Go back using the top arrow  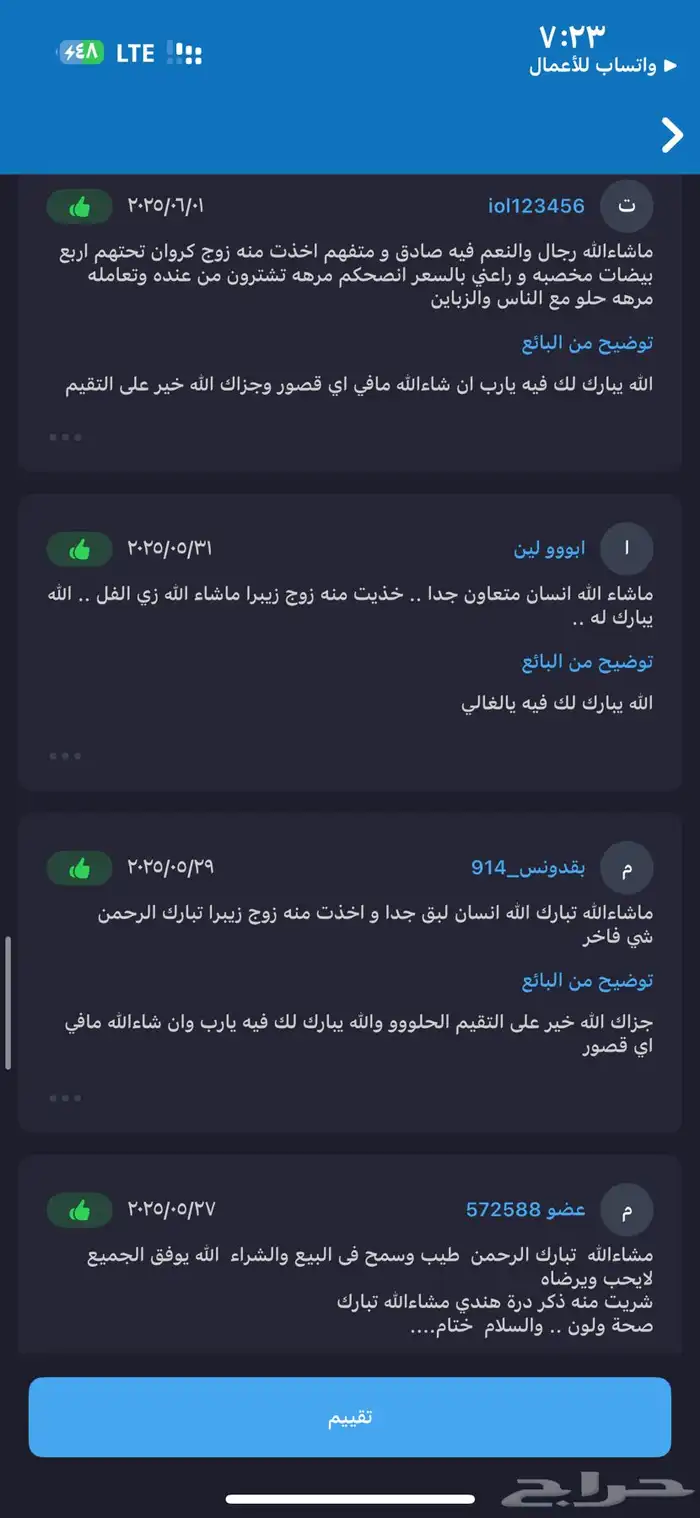pyautogui.click(x=672, y=135)
